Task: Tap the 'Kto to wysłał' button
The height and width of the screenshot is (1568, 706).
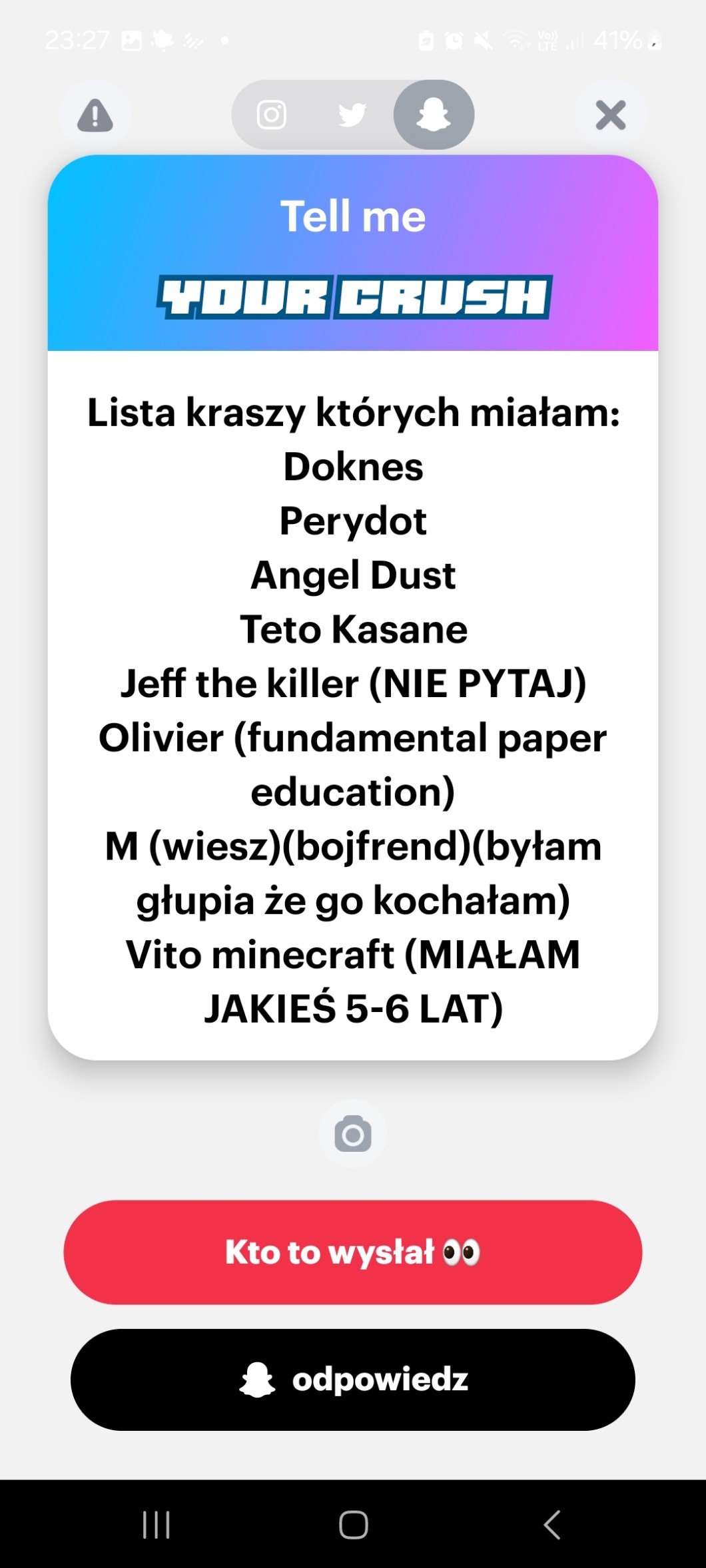Action: [352, 1252]
